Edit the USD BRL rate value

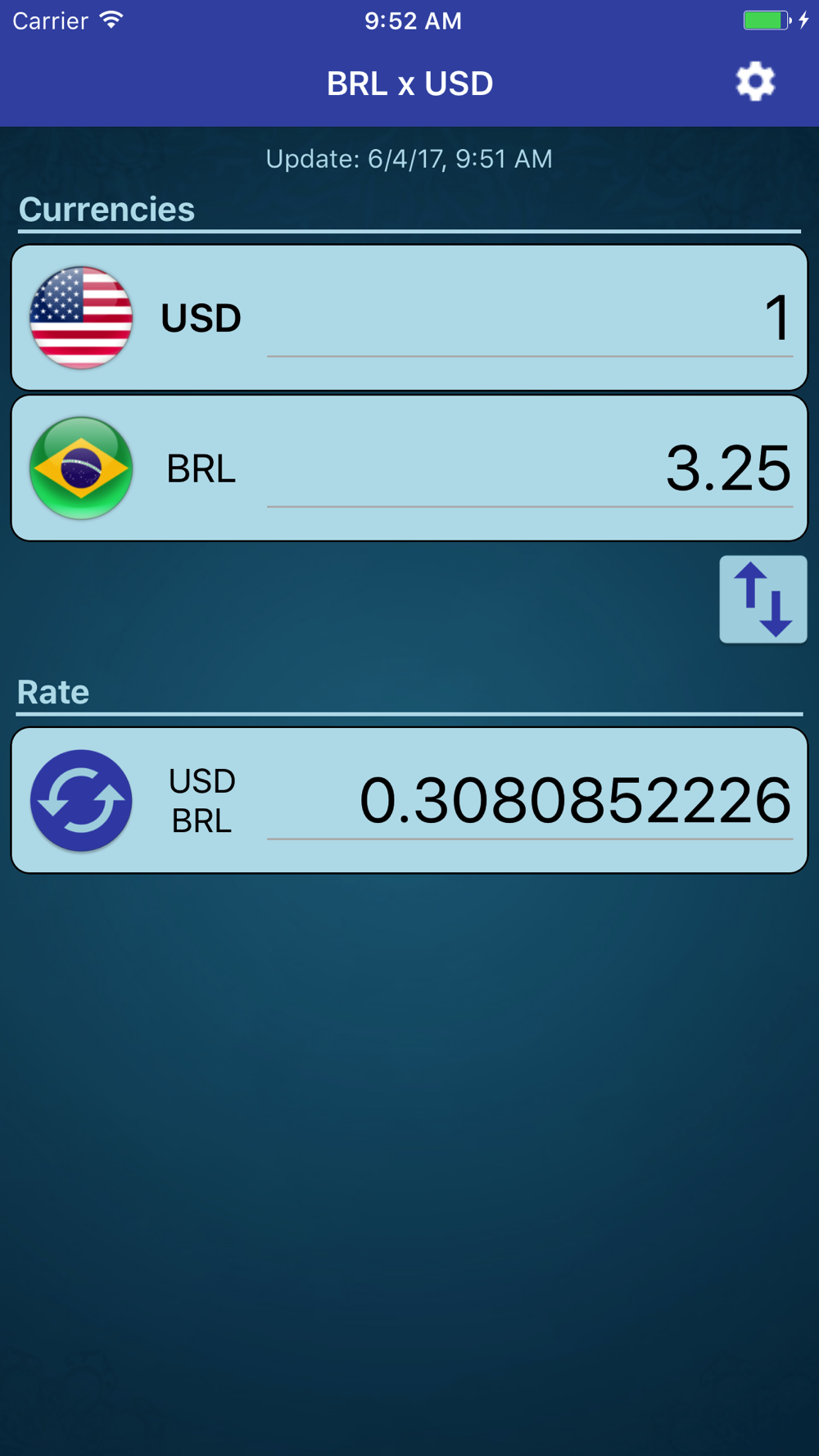tap(529, 800)
